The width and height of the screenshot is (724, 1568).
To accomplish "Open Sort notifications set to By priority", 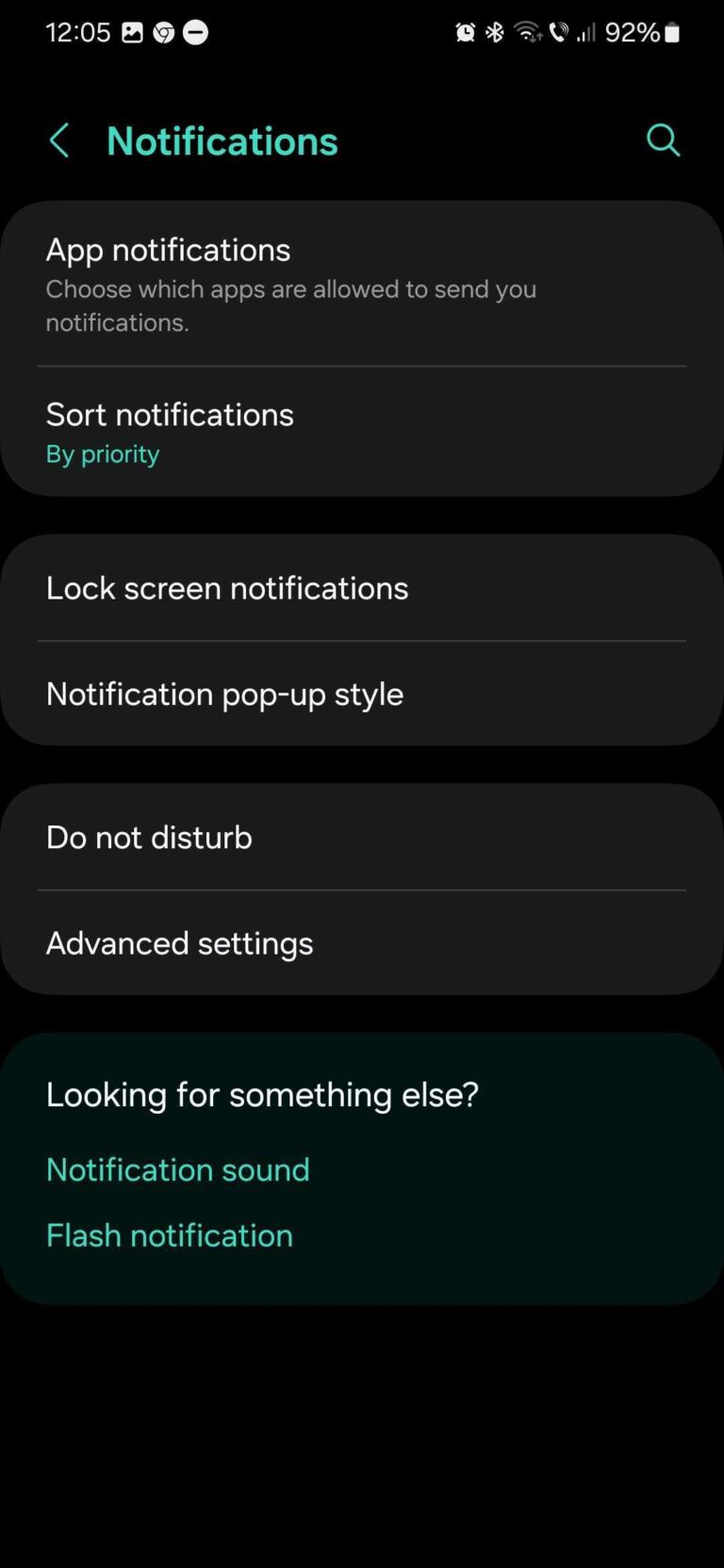I will [362, 432].
